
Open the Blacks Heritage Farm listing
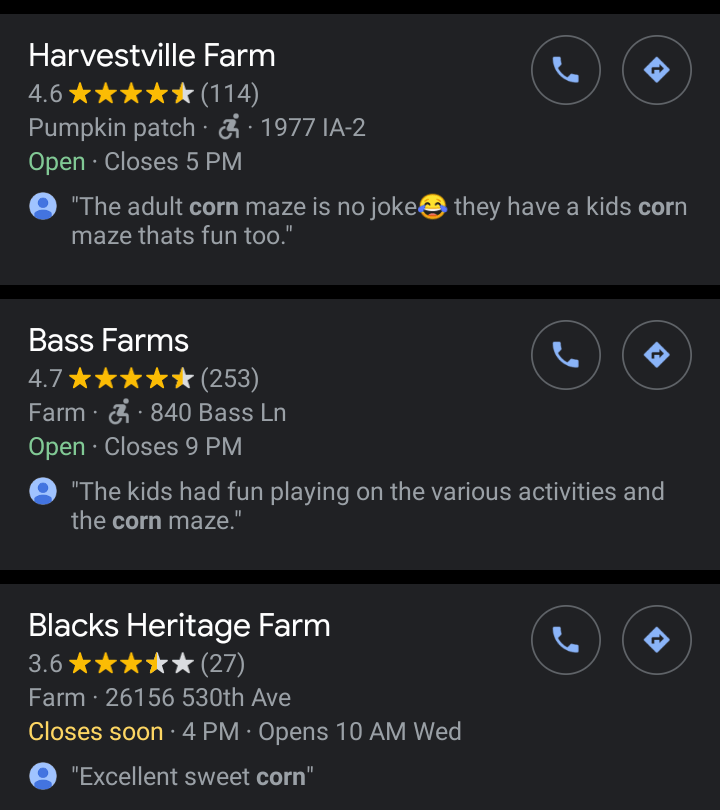pos(179,626)
